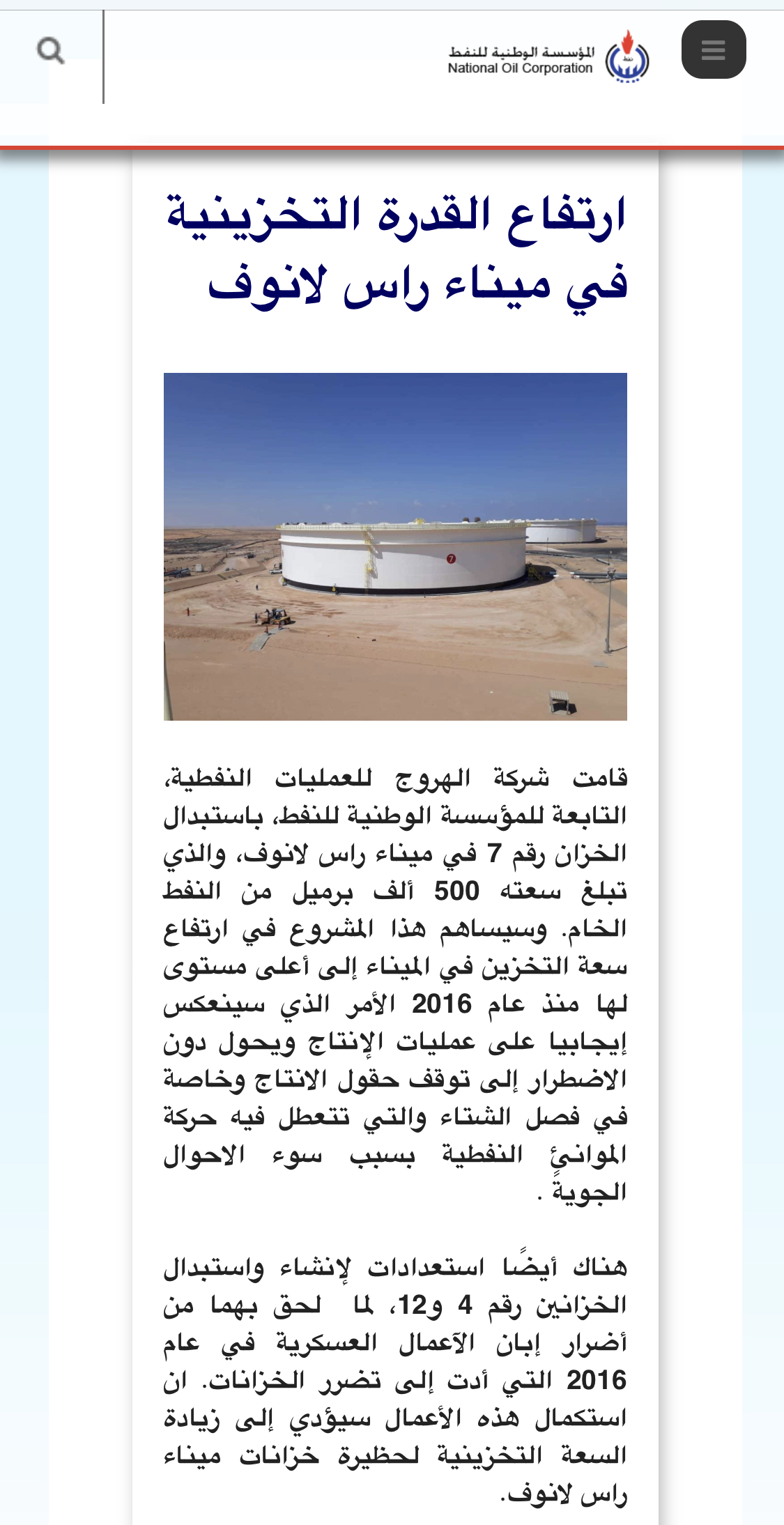
Task: Open the search magnifier icon
Action: coord(51,50)
